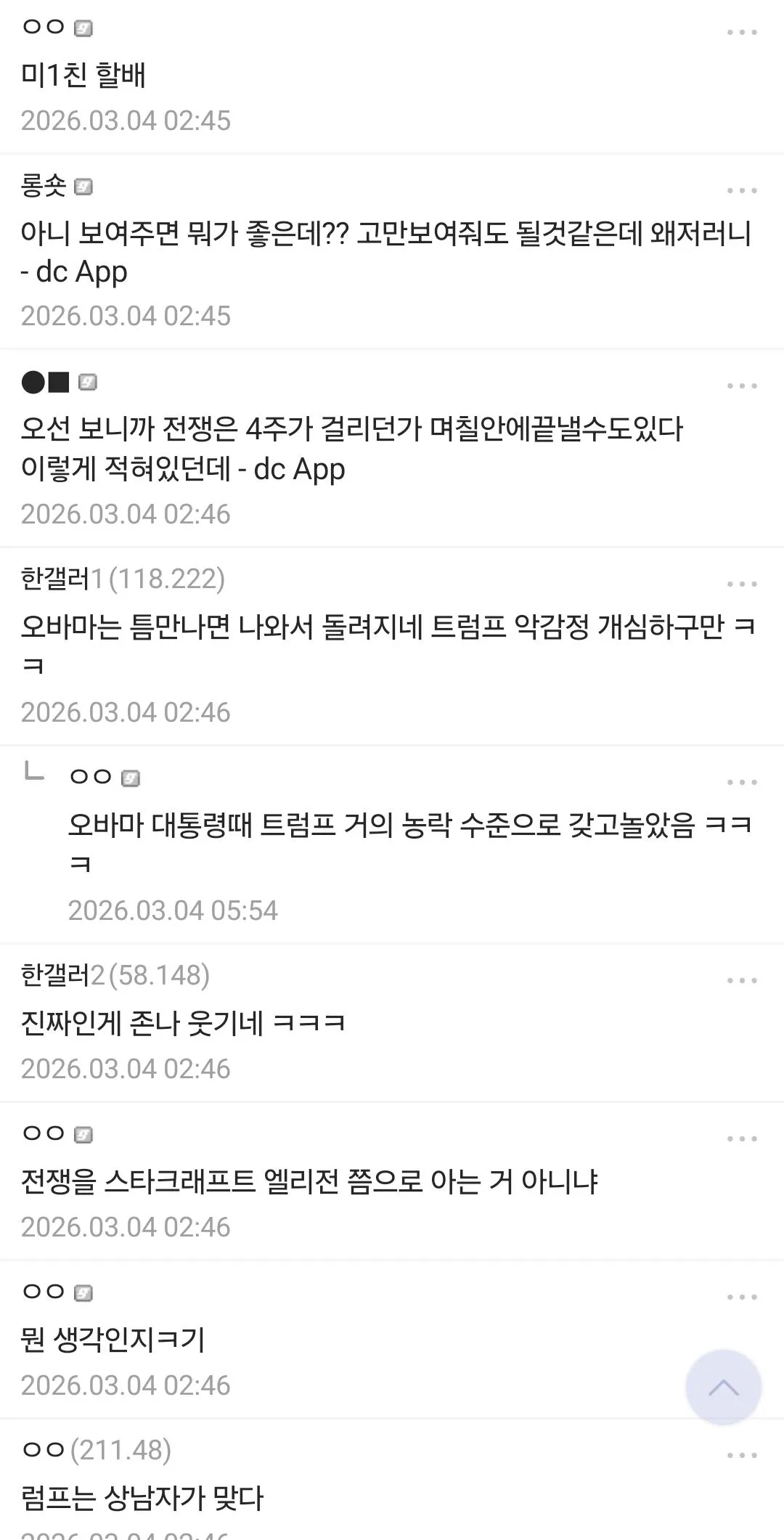Open more options for the '미1친 할배' comment
Image resolution: width=784 pixels, height=1540 pixels.
point(742,33)
